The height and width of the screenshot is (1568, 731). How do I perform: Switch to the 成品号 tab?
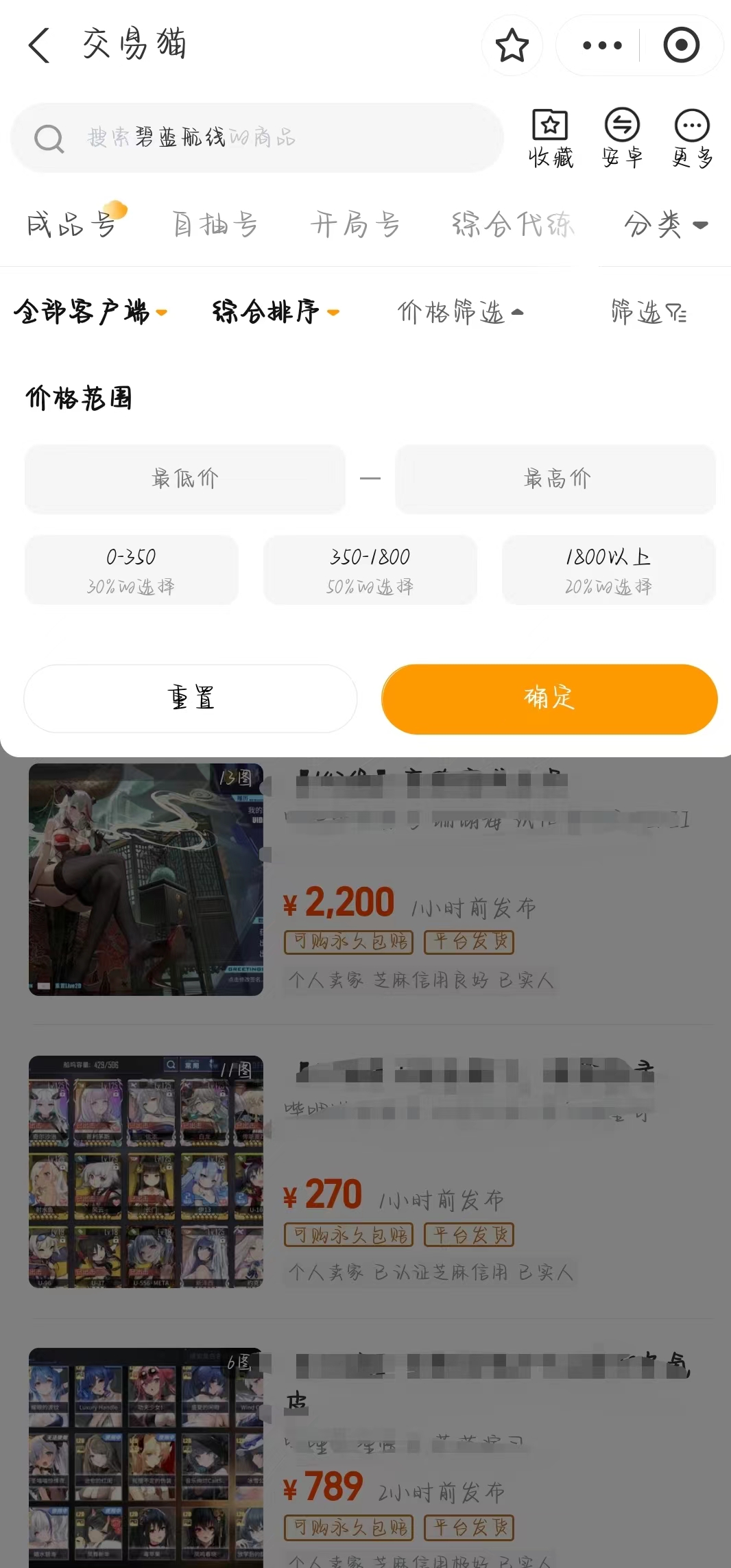click(x=72, y=224)
